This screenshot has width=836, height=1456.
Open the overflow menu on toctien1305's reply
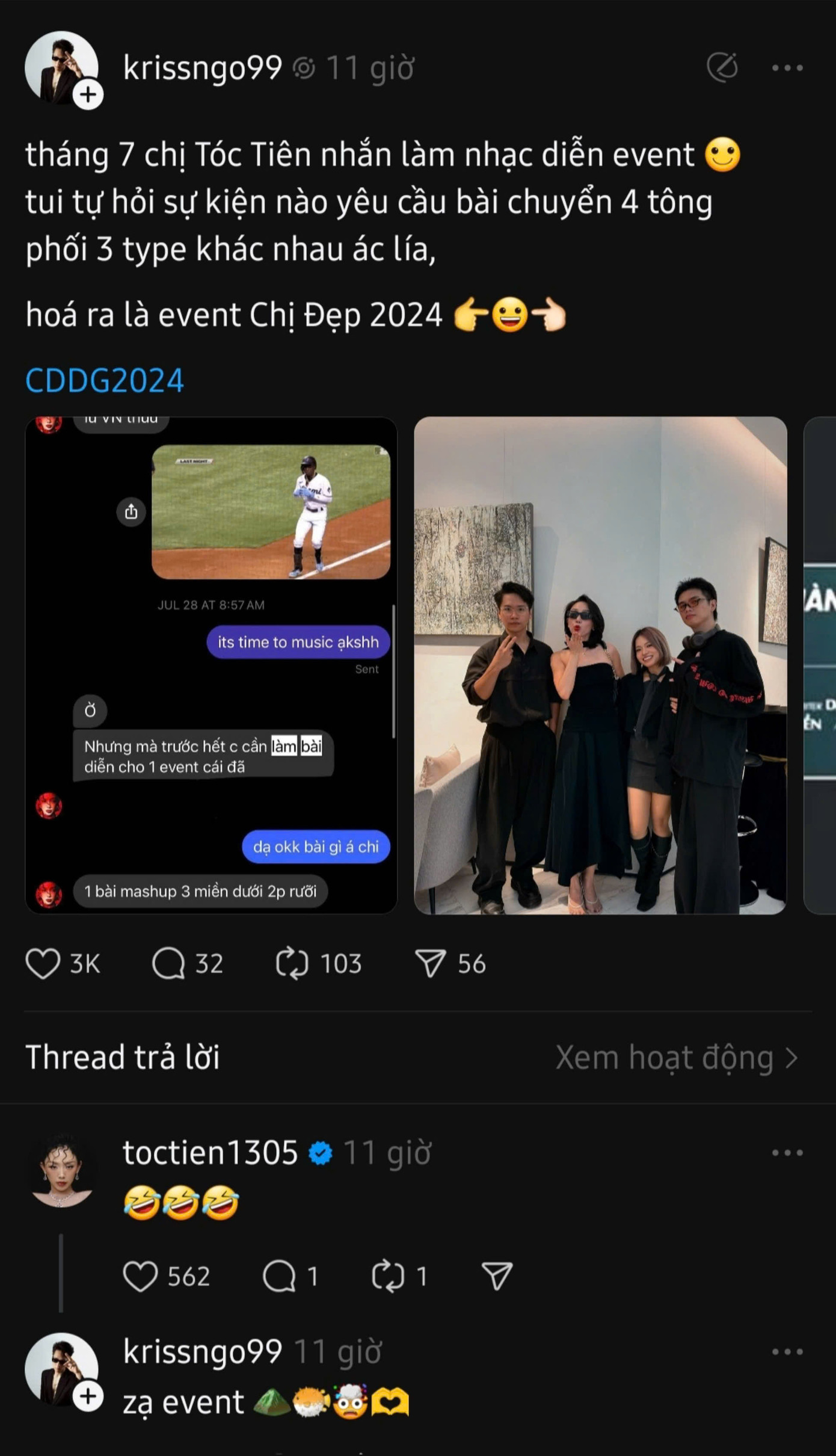click(x=787, y=1153)
